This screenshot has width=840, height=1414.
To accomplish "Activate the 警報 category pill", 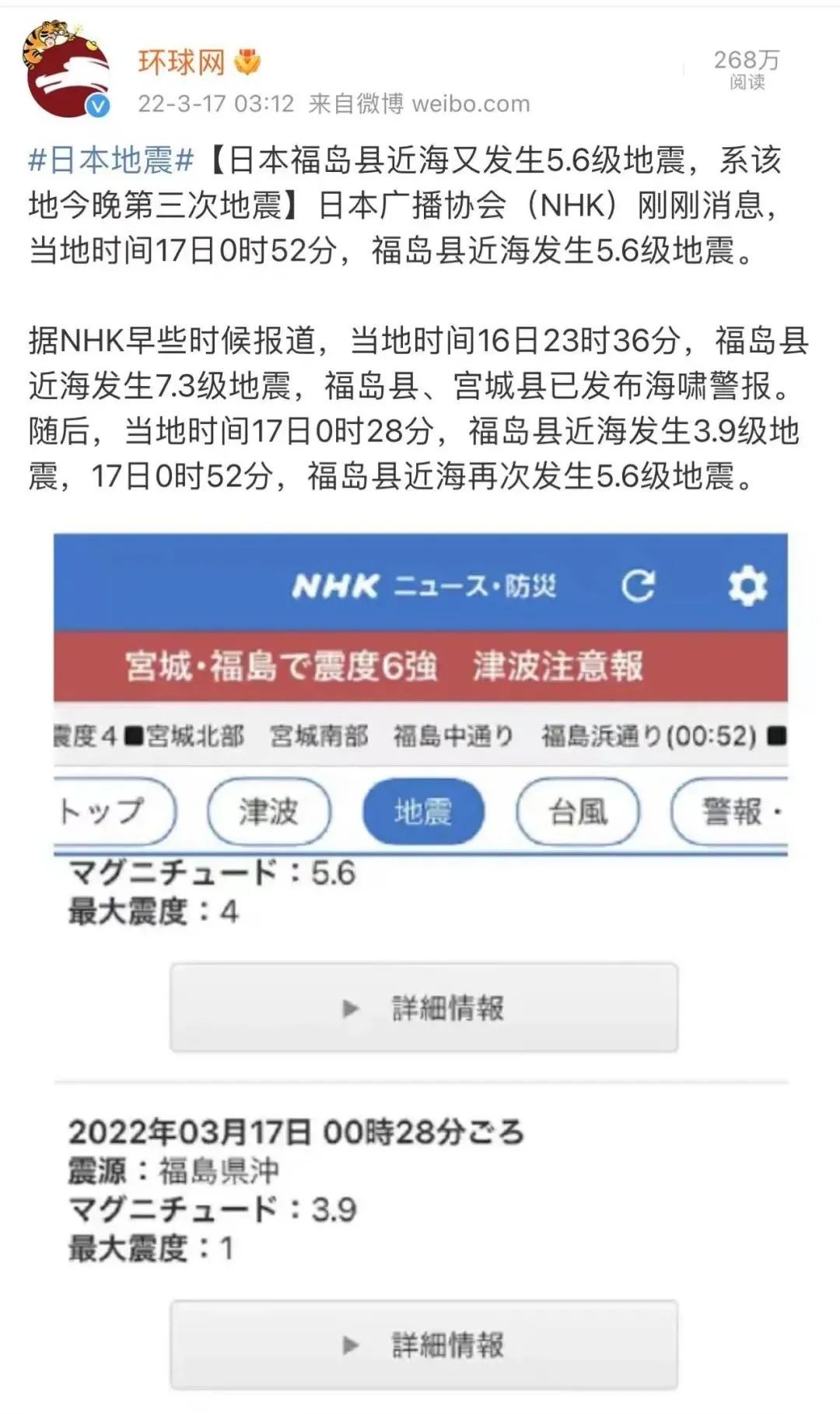I will pos(731,811).
